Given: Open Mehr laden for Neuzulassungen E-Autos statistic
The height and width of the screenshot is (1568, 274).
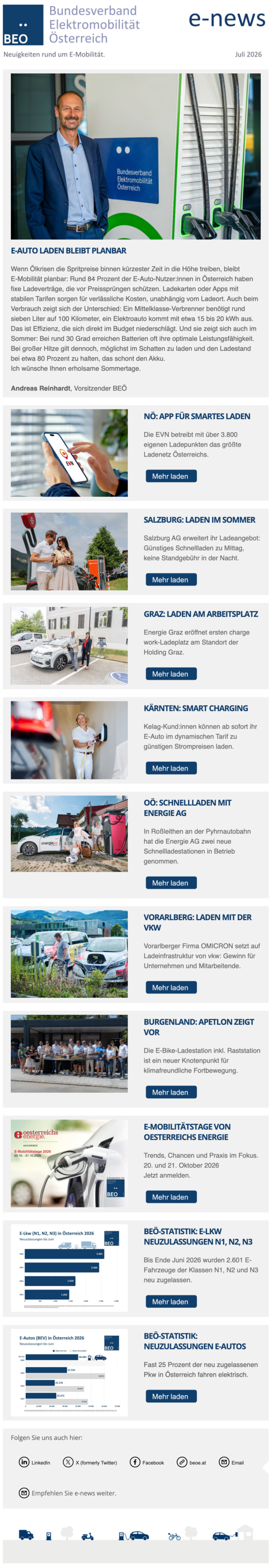Looking at the screenshot, I should coord(170,1396).
